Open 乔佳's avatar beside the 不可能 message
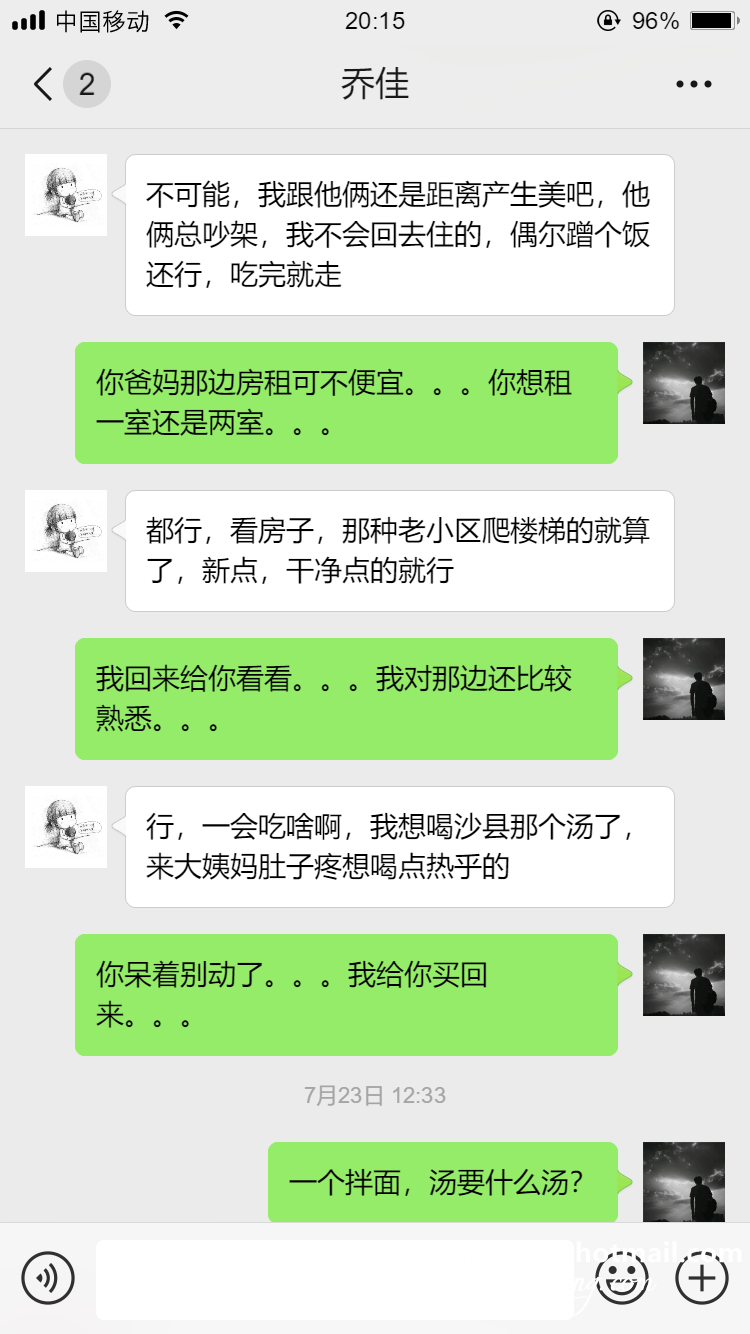Screen dimensions: 750x1334 (x=66, y=195)
